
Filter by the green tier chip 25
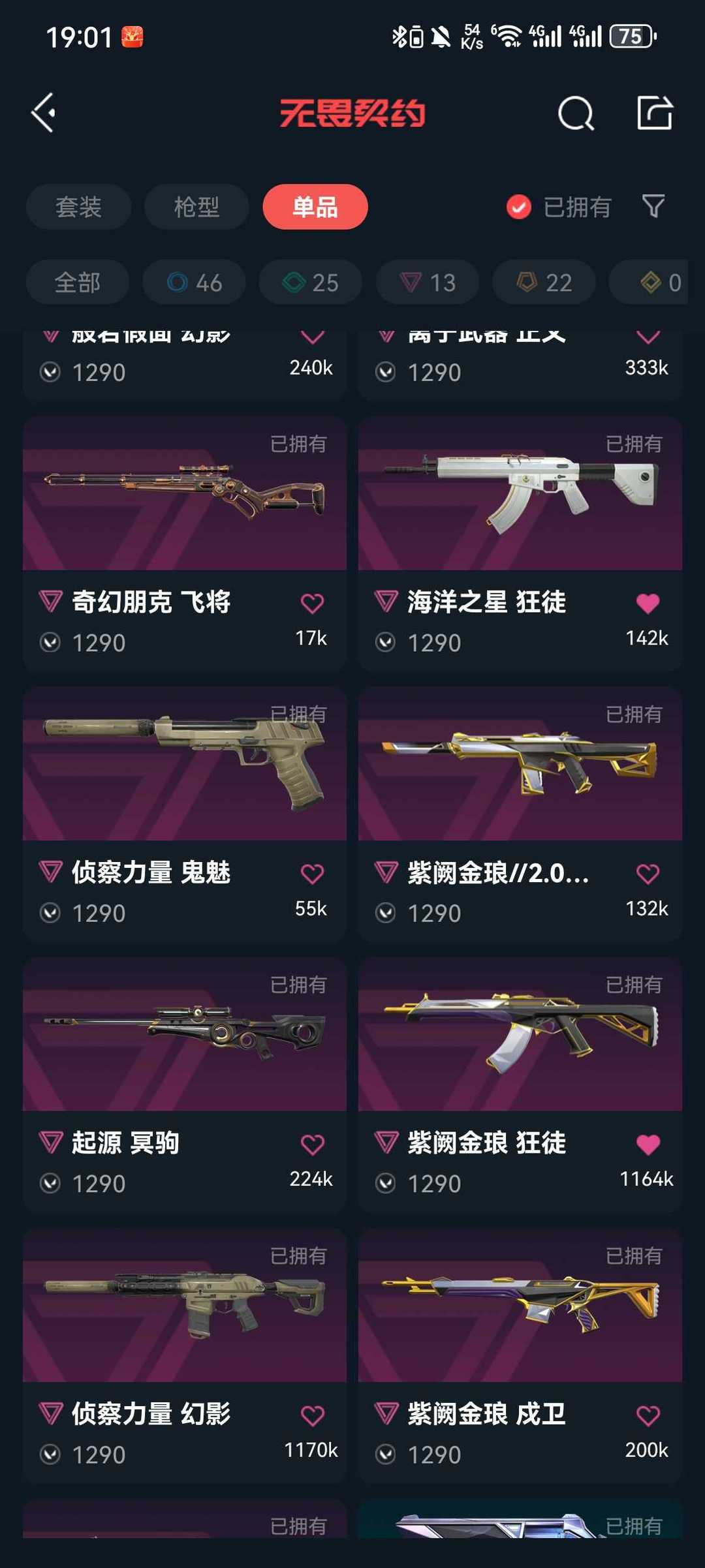click(x=310, y=283)
